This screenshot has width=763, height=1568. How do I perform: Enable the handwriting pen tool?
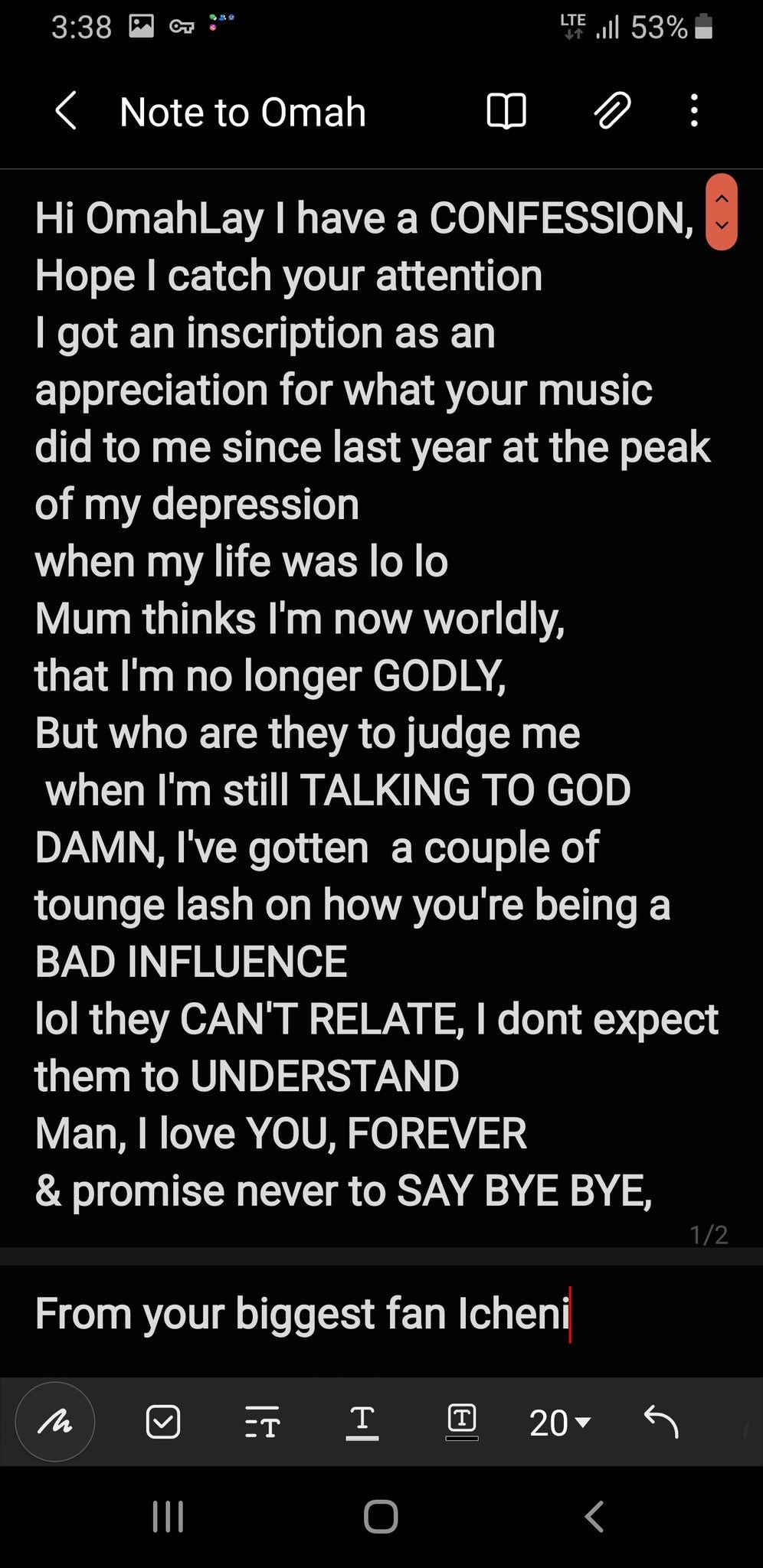point(55,1422)
